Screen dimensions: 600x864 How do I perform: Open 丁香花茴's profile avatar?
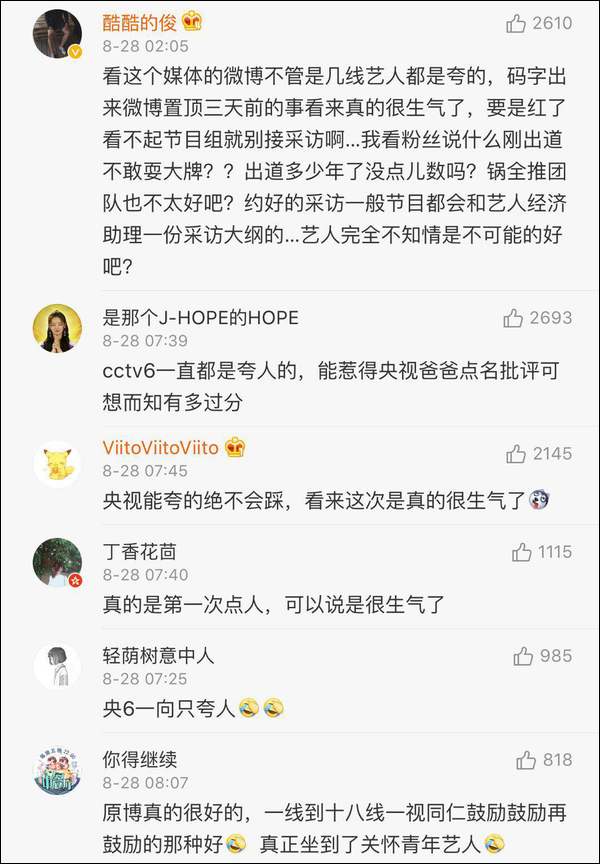58,563
